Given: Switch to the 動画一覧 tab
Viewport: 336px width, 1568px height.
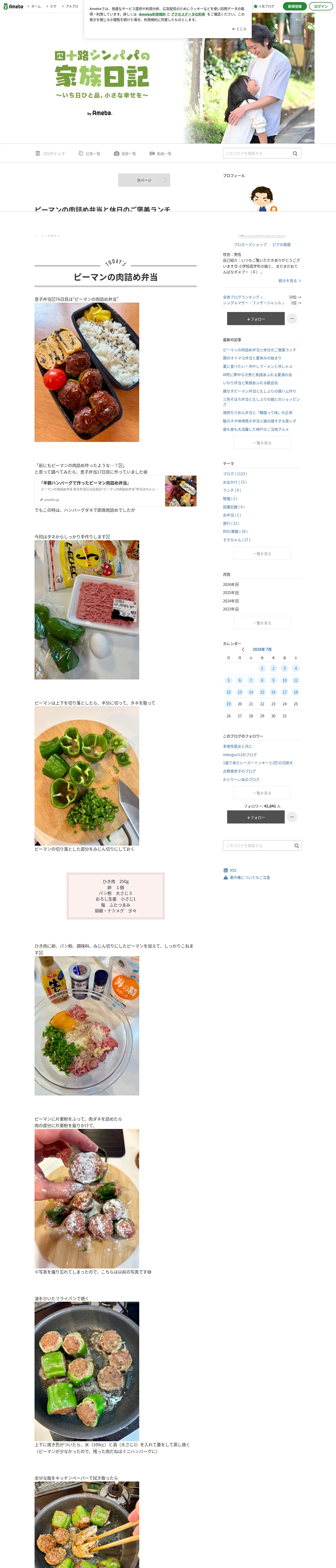Looking at the screenshot, I should [160, 153].
